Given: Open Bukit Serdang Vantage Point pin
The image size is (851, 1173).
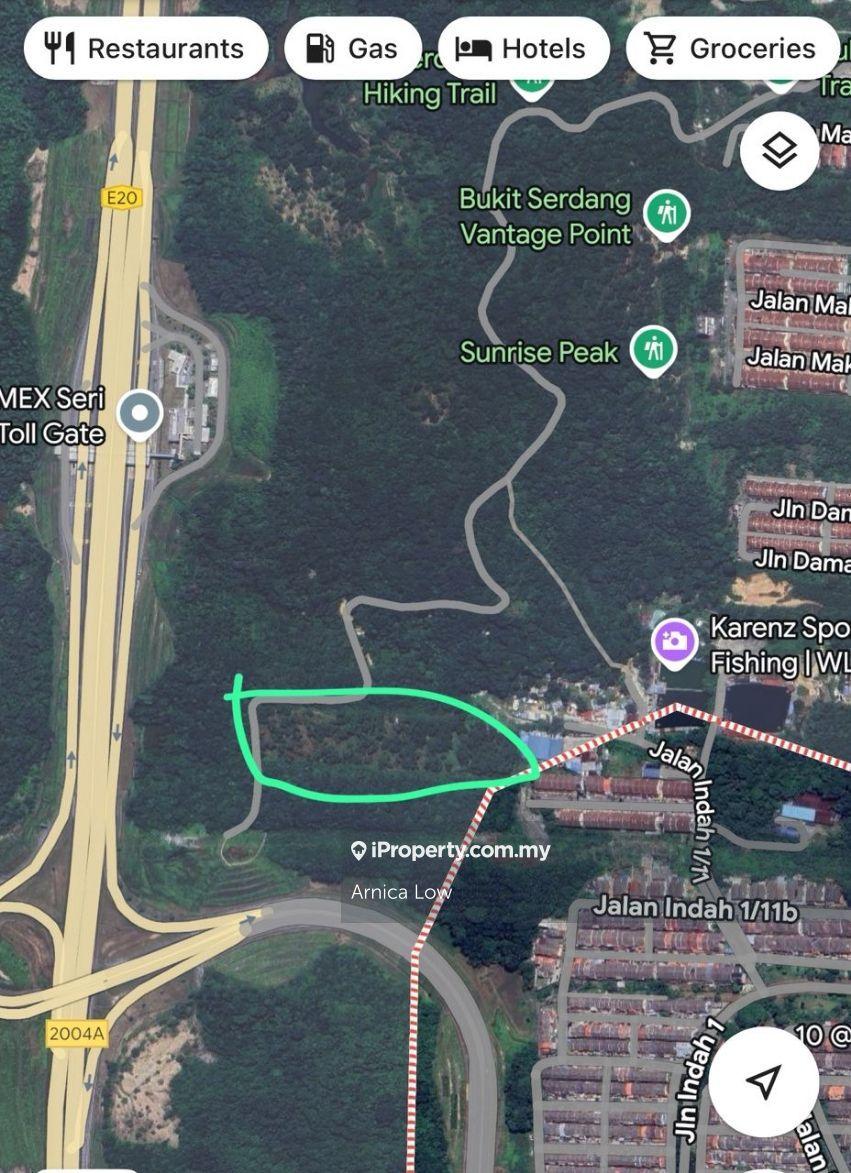Looking at the screenshot, I should pos(665,214).
